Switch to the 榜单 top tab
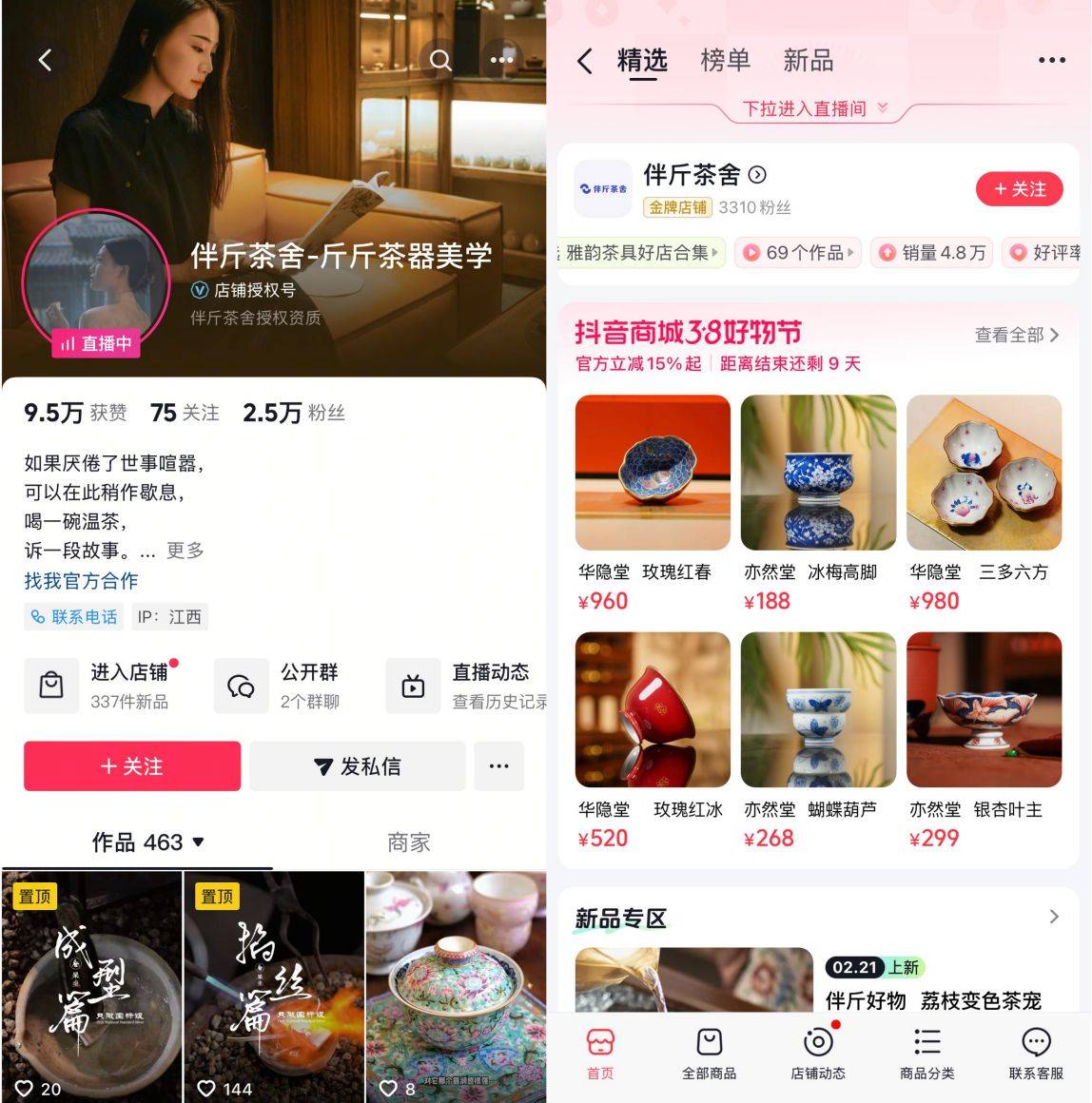Screen dimensions: 1092x1103 click(725, 61)
